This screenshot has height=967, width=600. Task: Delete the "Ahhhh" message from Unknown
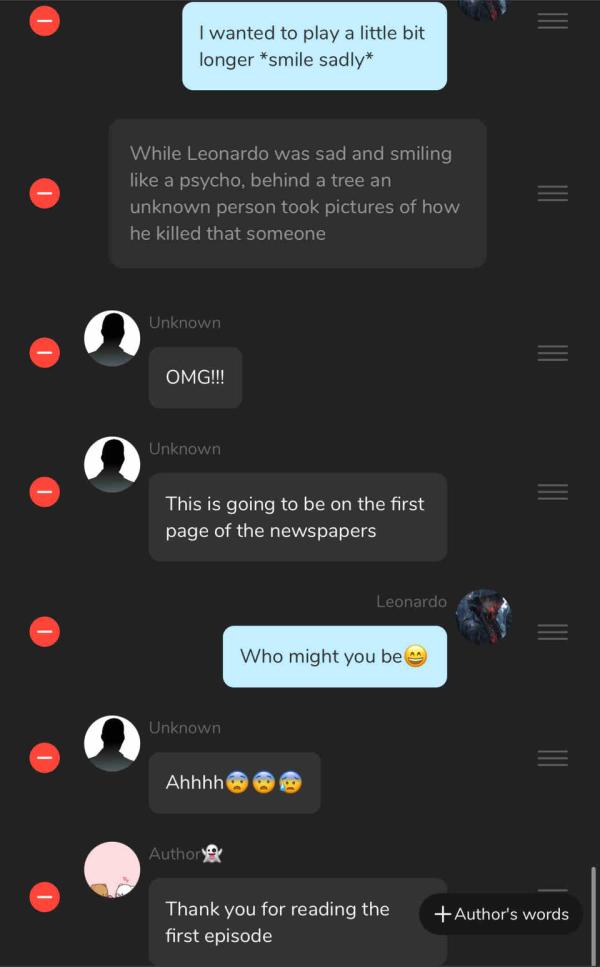tap(44, 758)
